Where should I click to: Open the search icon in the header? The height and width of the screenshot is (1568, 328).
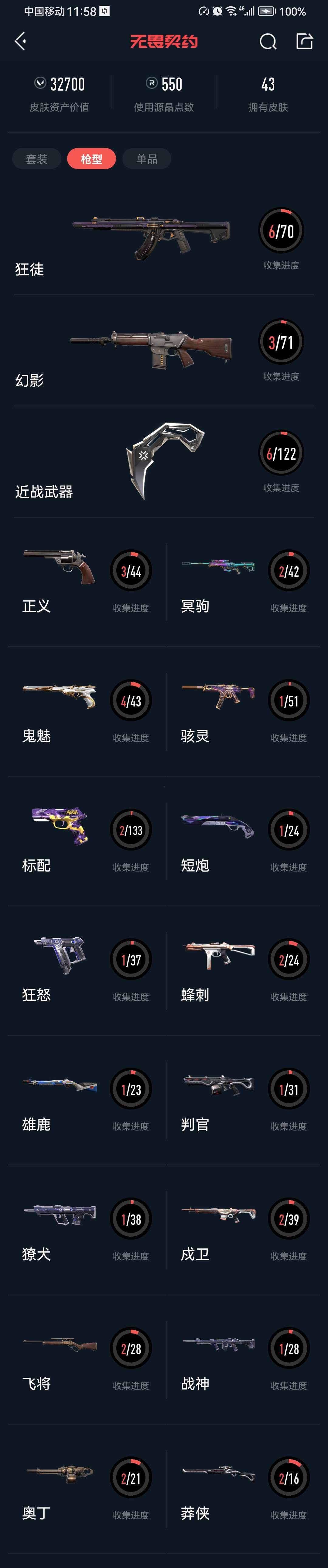268,41
